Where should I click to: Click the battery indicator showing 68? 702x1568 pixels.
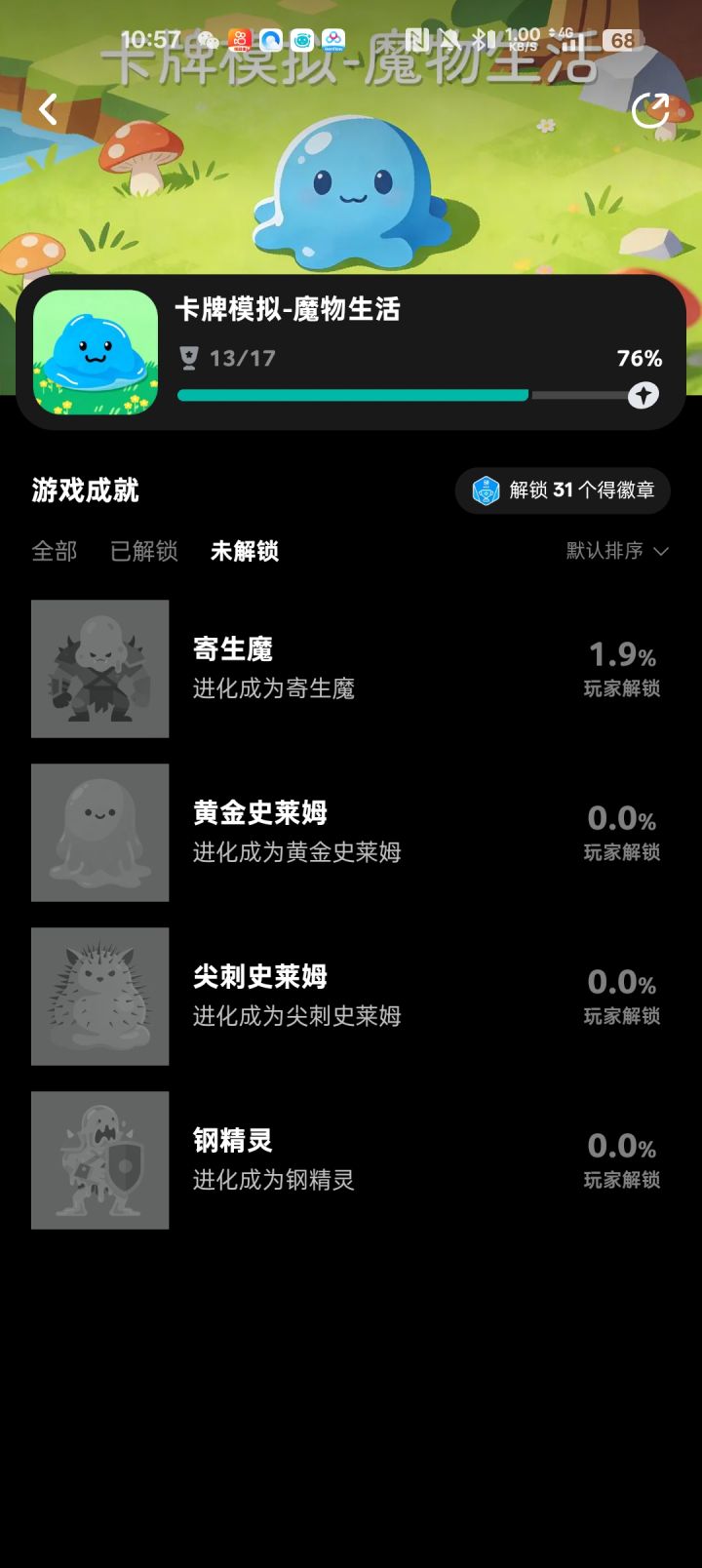621,41
